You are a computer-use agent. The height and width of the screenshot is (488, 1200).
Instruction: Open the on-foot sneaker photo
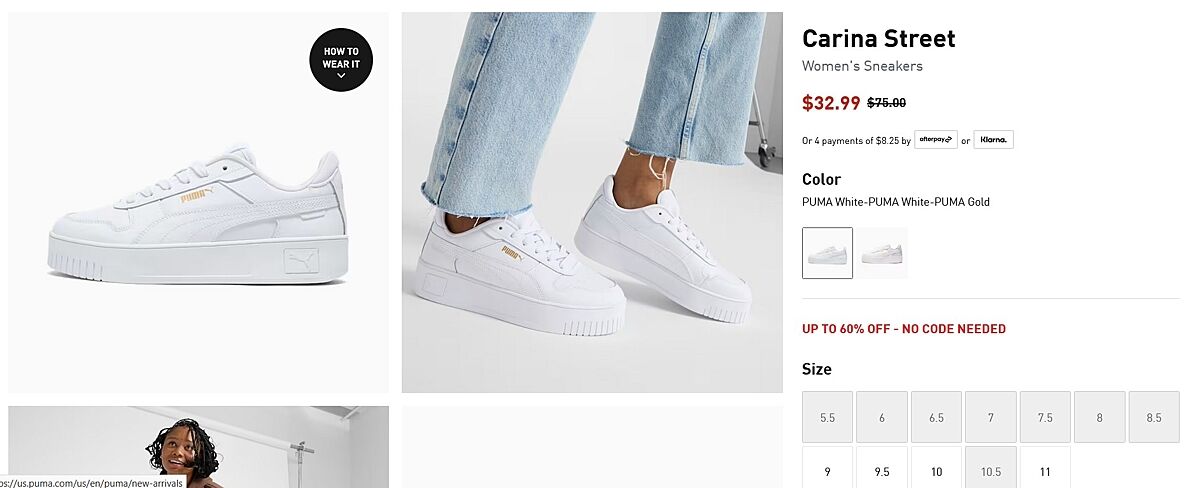pos(592,202)
